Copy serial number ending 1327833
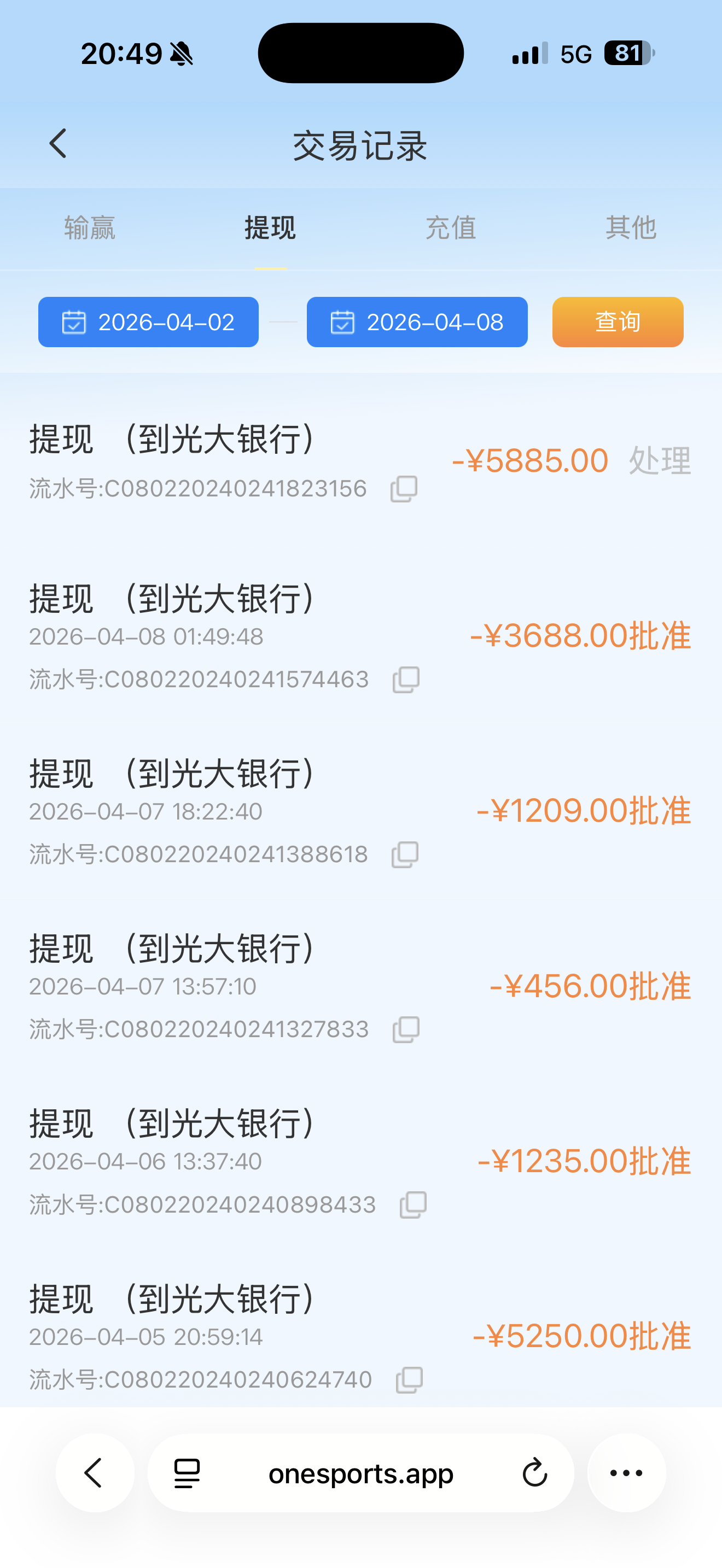 (x=406, y=1030)
